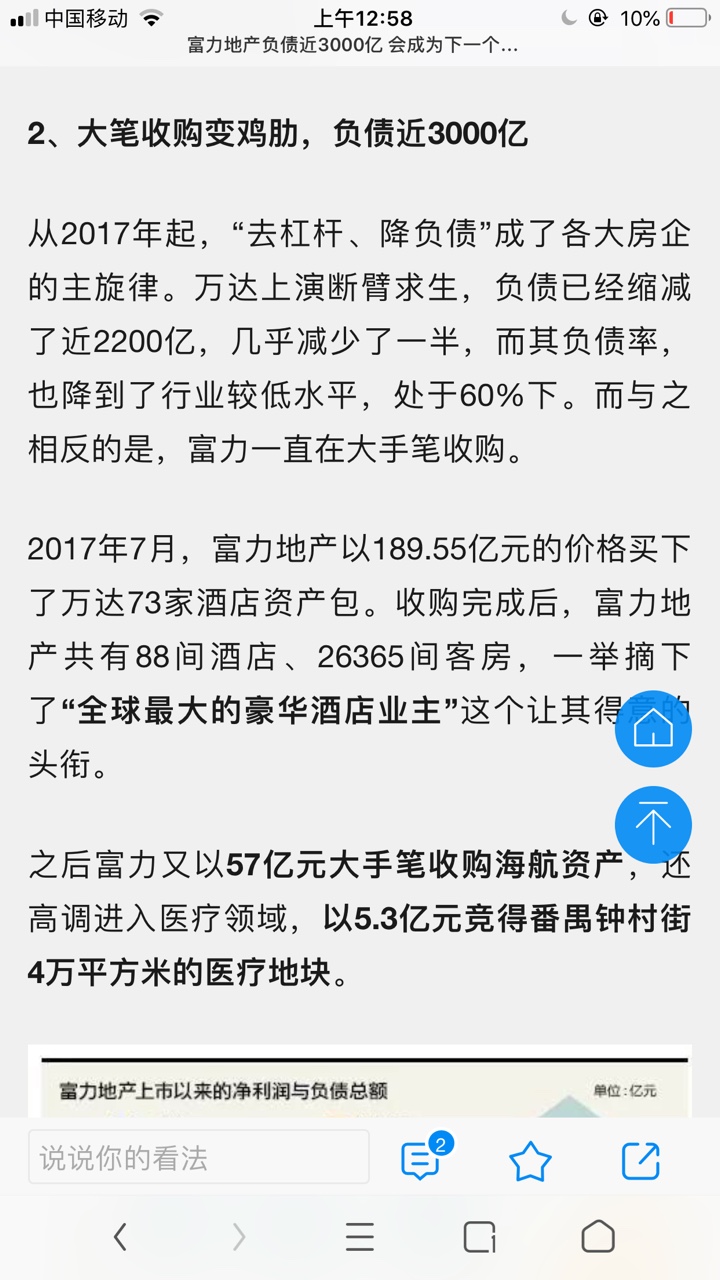Image resolution: width=720 pixels, height=1280 pixels.
Task: Bookmark this article with the star
Action: 530,1160
